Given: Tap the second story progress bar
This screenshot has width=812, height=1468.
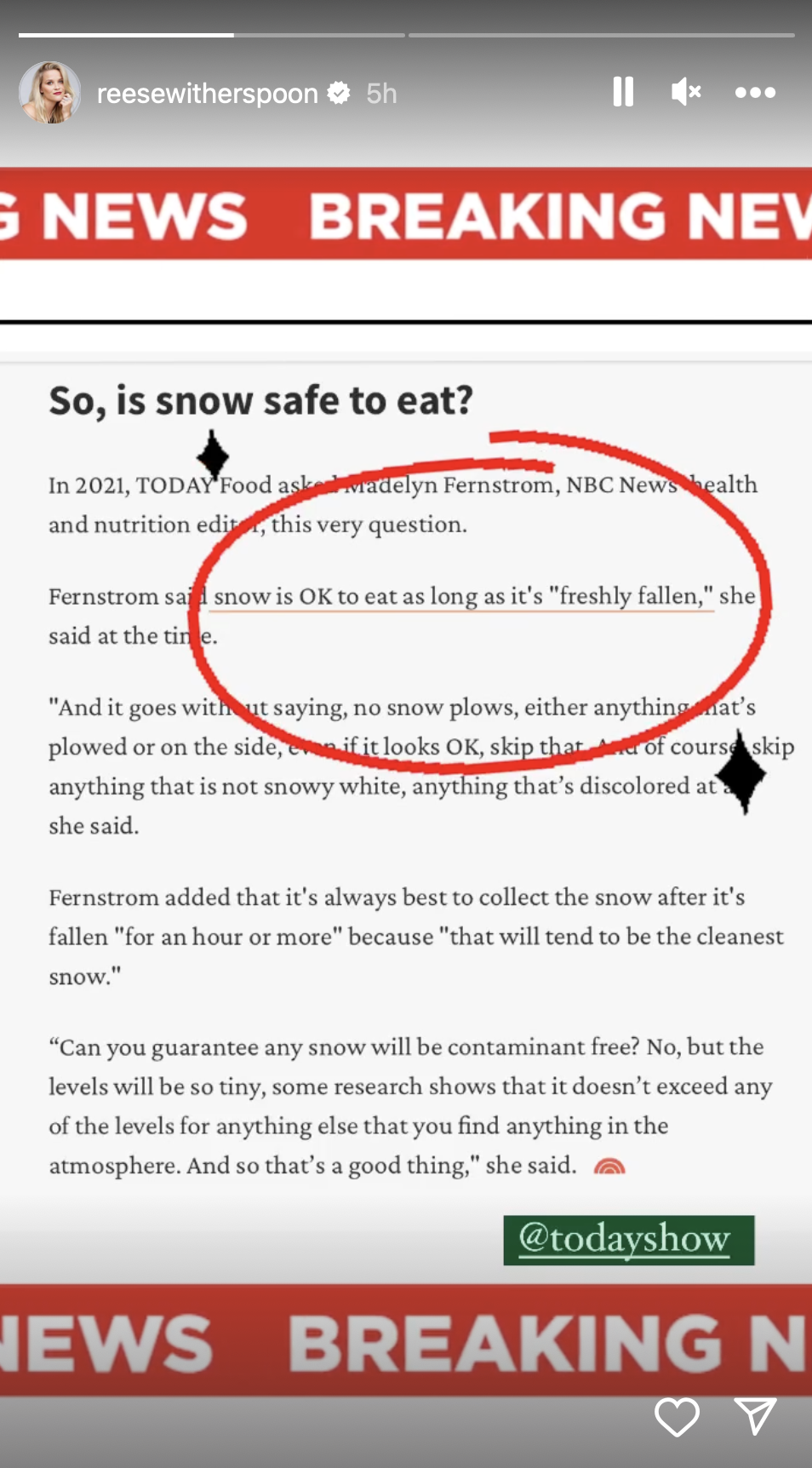Looking at the screenshot, I should [x=602, y=36].
